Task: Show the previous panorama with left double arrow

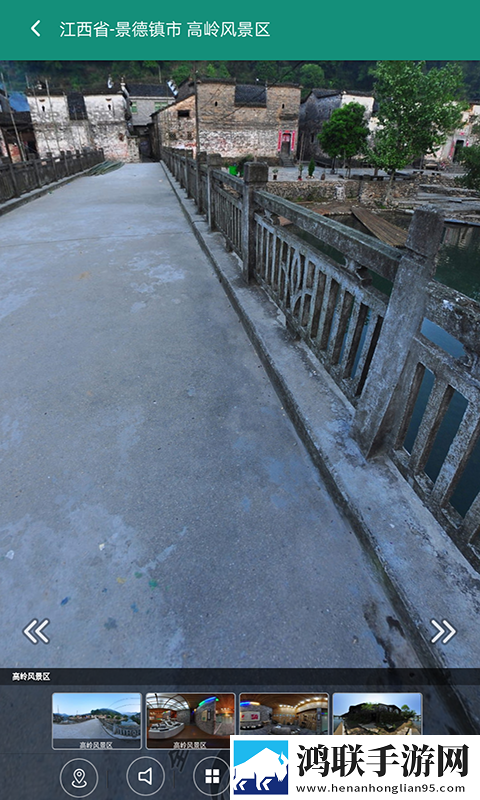Action: tap(36, 631)
